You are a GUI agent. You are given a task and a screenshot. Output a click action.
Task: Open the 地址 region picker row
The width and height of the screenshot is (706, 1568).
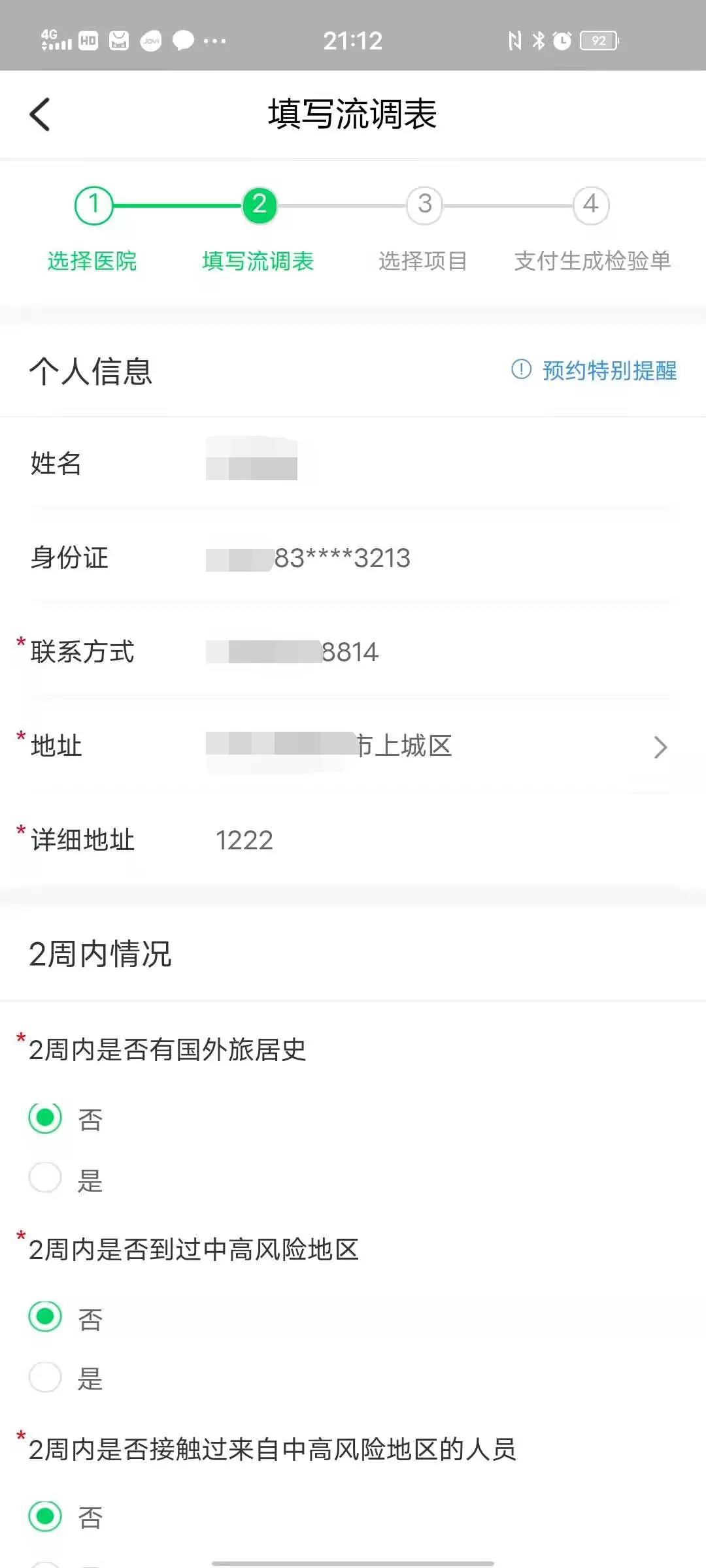(x=353, y=745)
